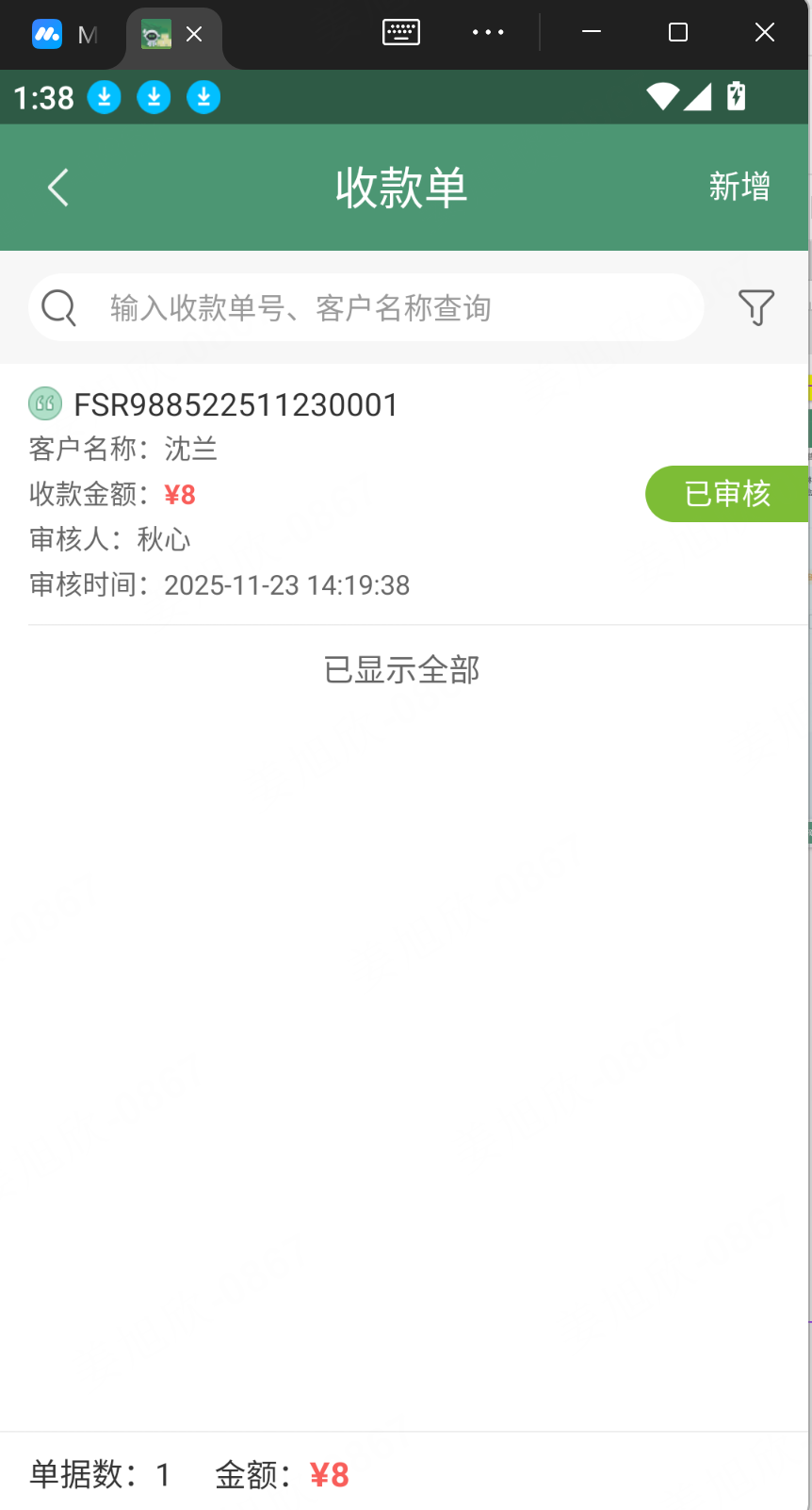Close the emulator window
This screenshot has height=1510, width=812.
pos(764,33)
